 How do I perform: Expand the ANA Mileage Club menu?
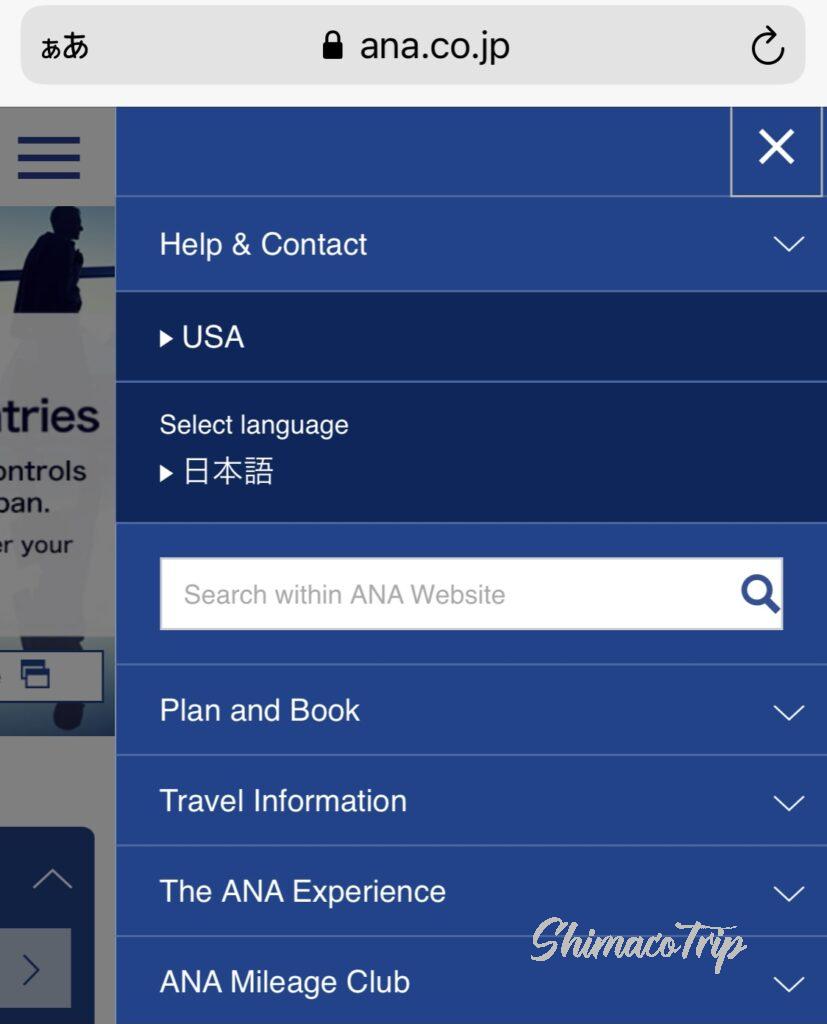point(470,982)
